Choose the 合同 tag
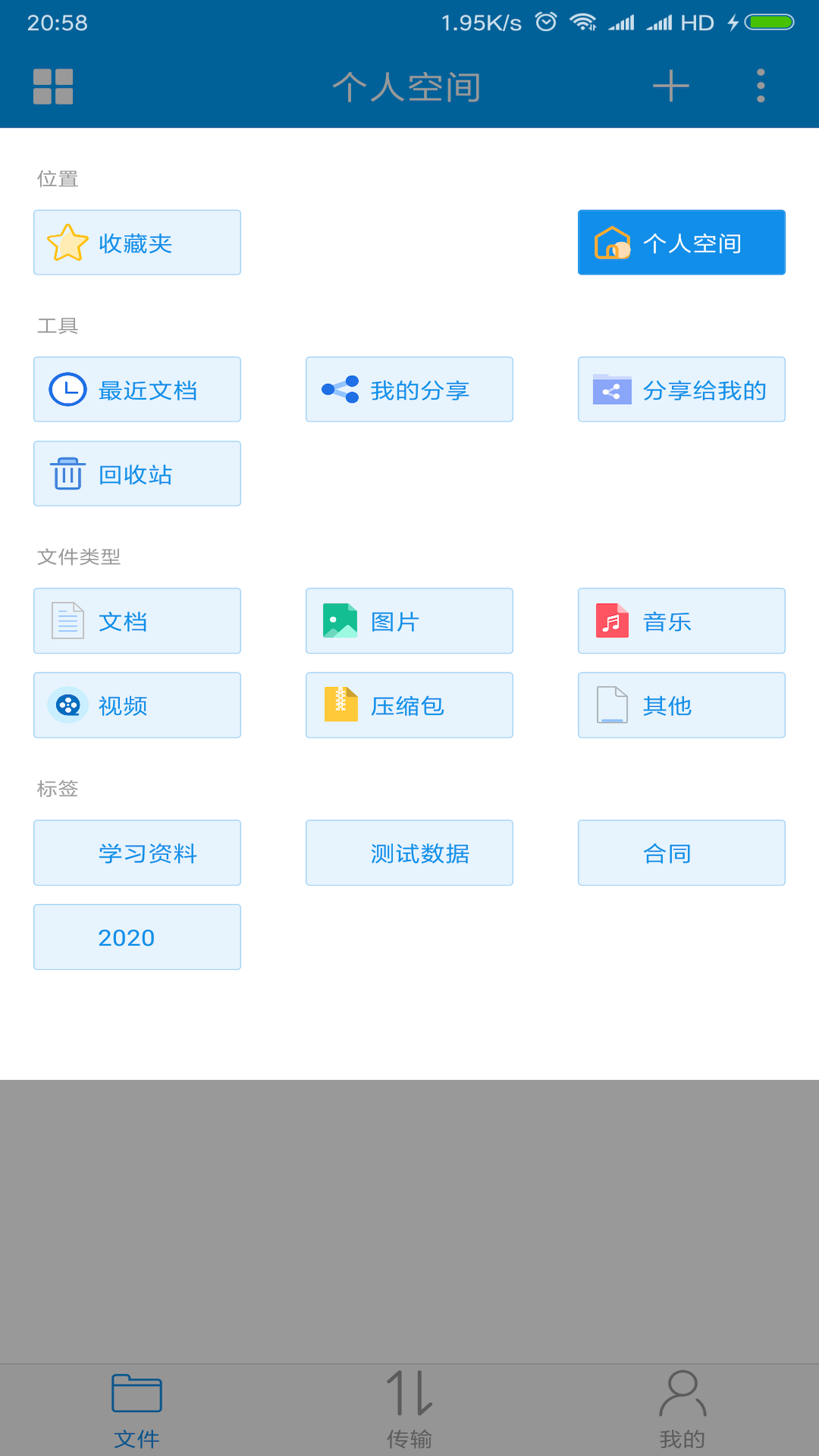The image size is (819, 1456). (681, 853)
